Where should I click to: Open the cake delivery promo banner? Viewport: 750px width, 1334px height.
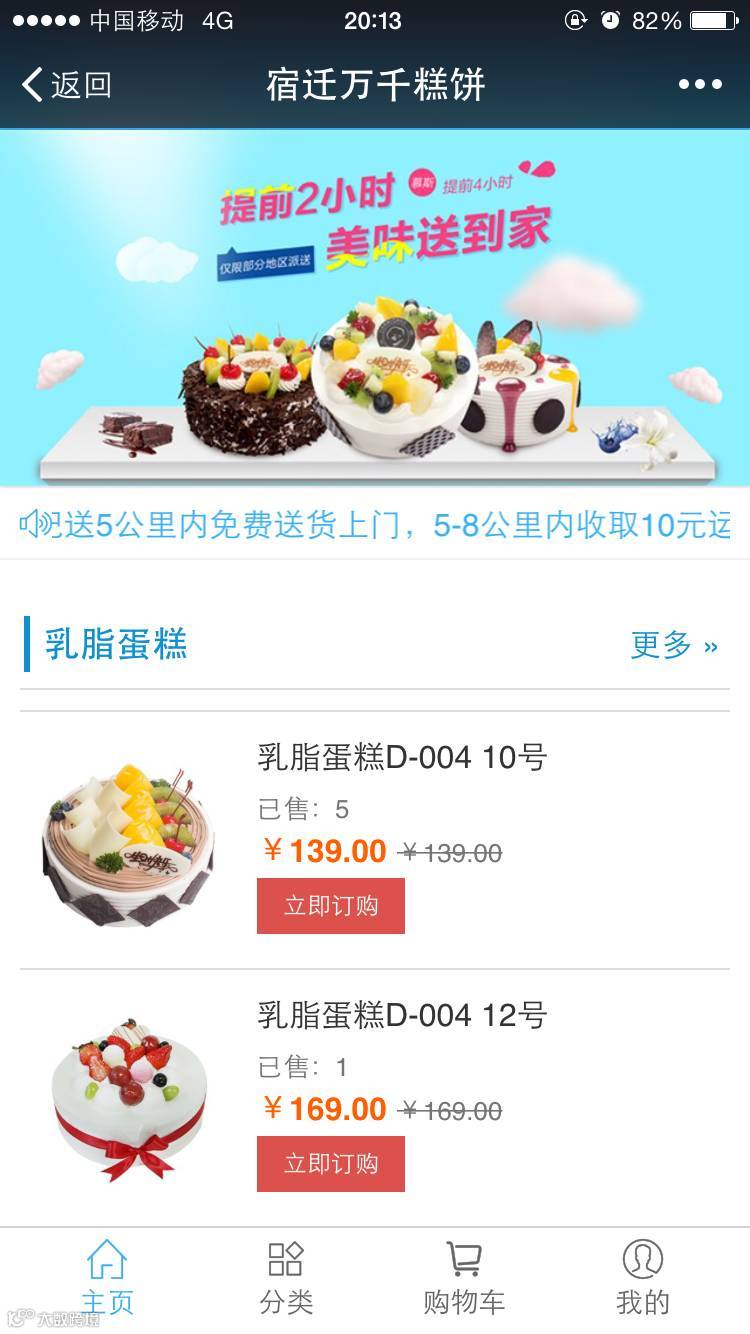pos(375,308)
